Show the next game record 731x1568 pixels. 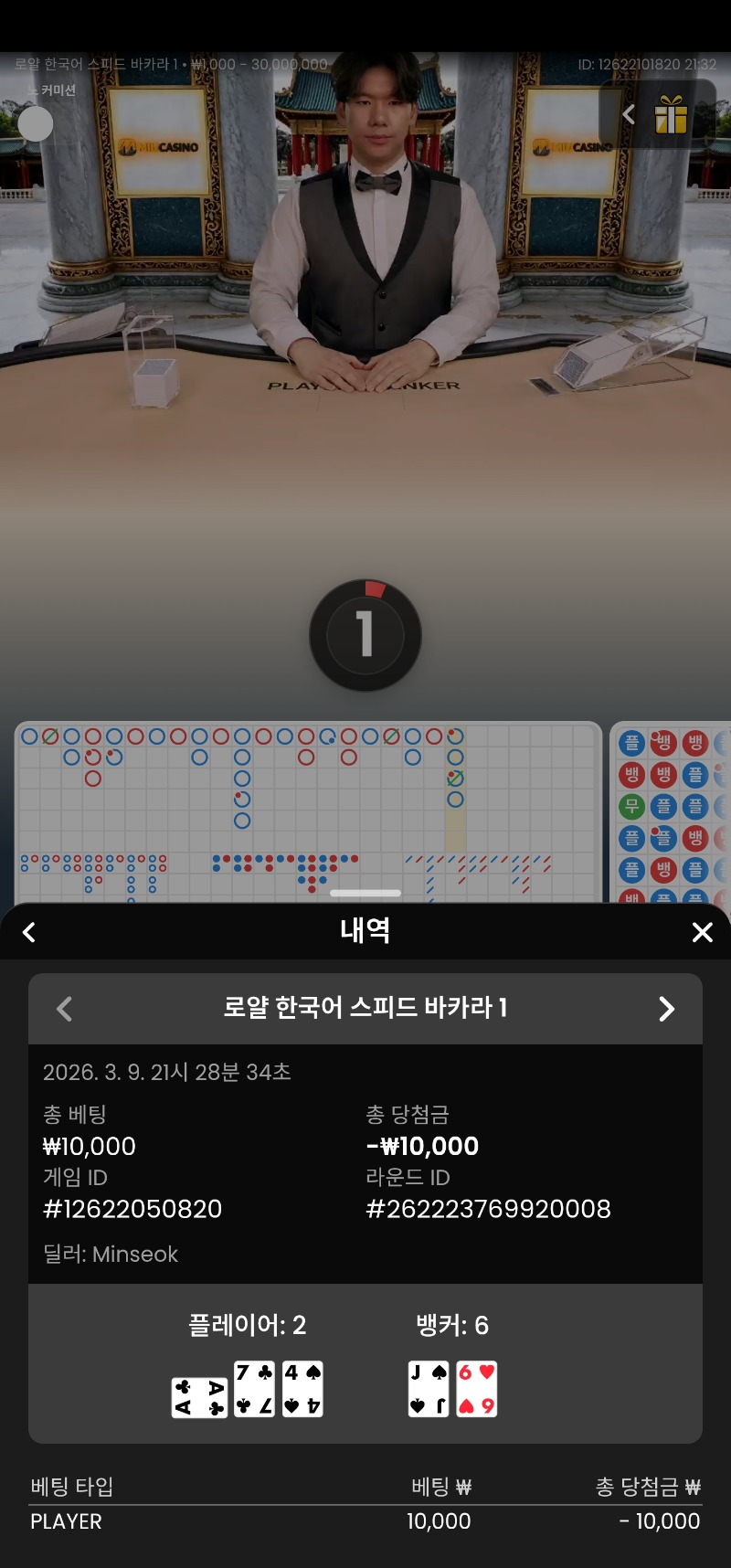point(666,1009)
